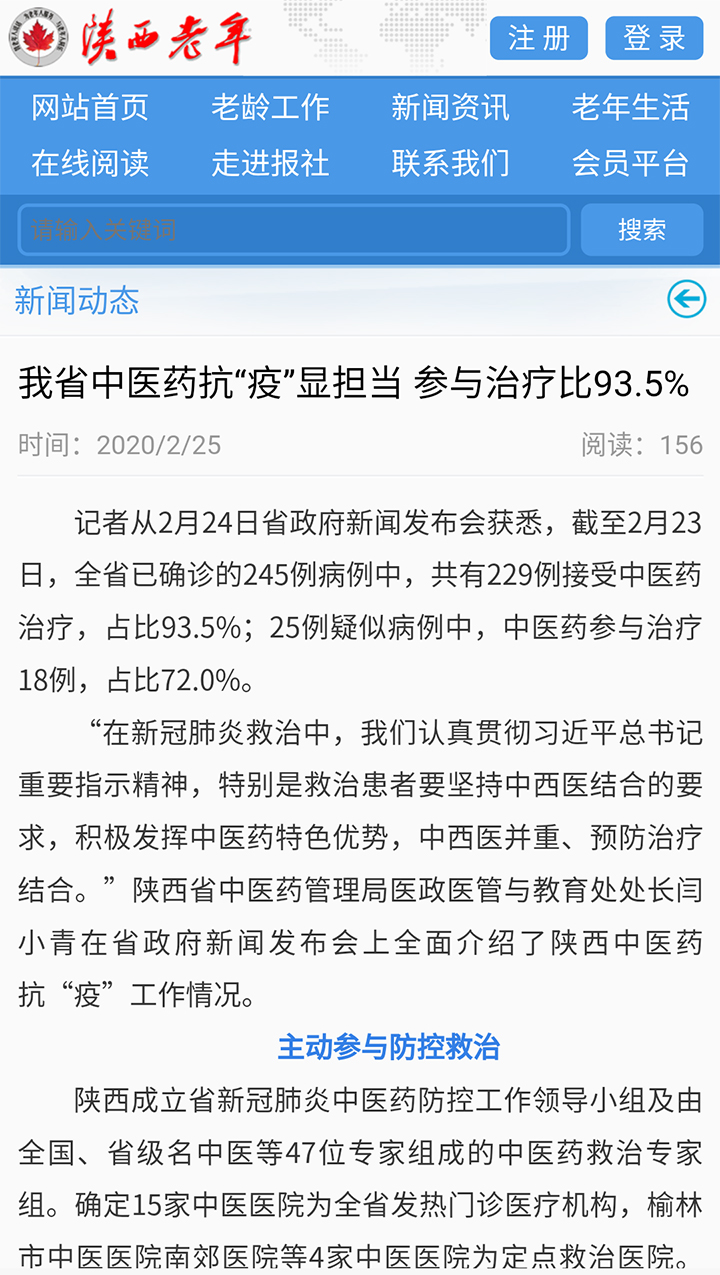Screen dimensions: 720x1275
Task: Select 在线阅读
Action: (x=90, y=162)
